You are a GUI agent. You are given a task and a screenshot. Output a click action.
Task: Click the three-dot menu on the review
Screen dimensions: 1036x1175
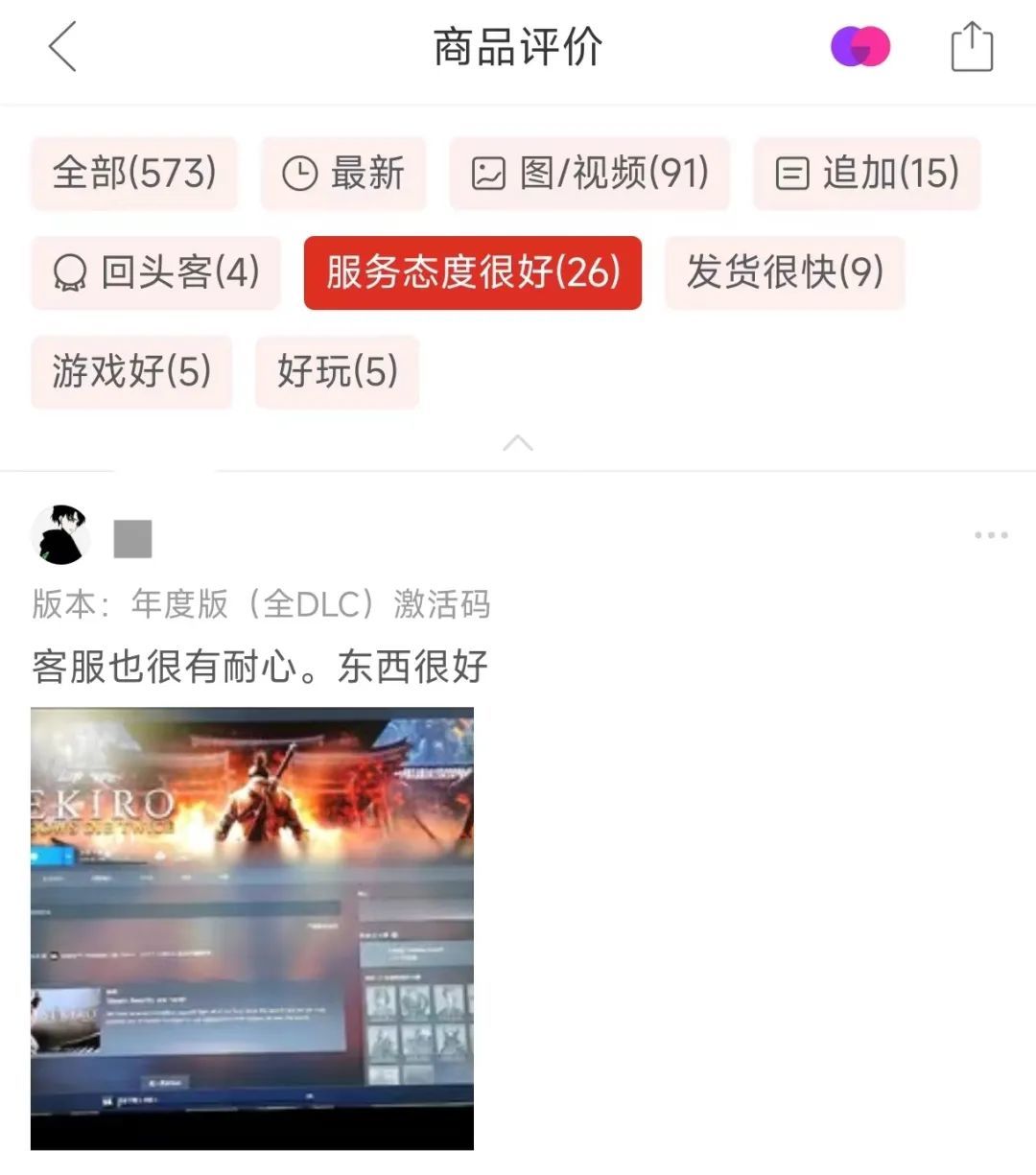click(x=992, y=535)
